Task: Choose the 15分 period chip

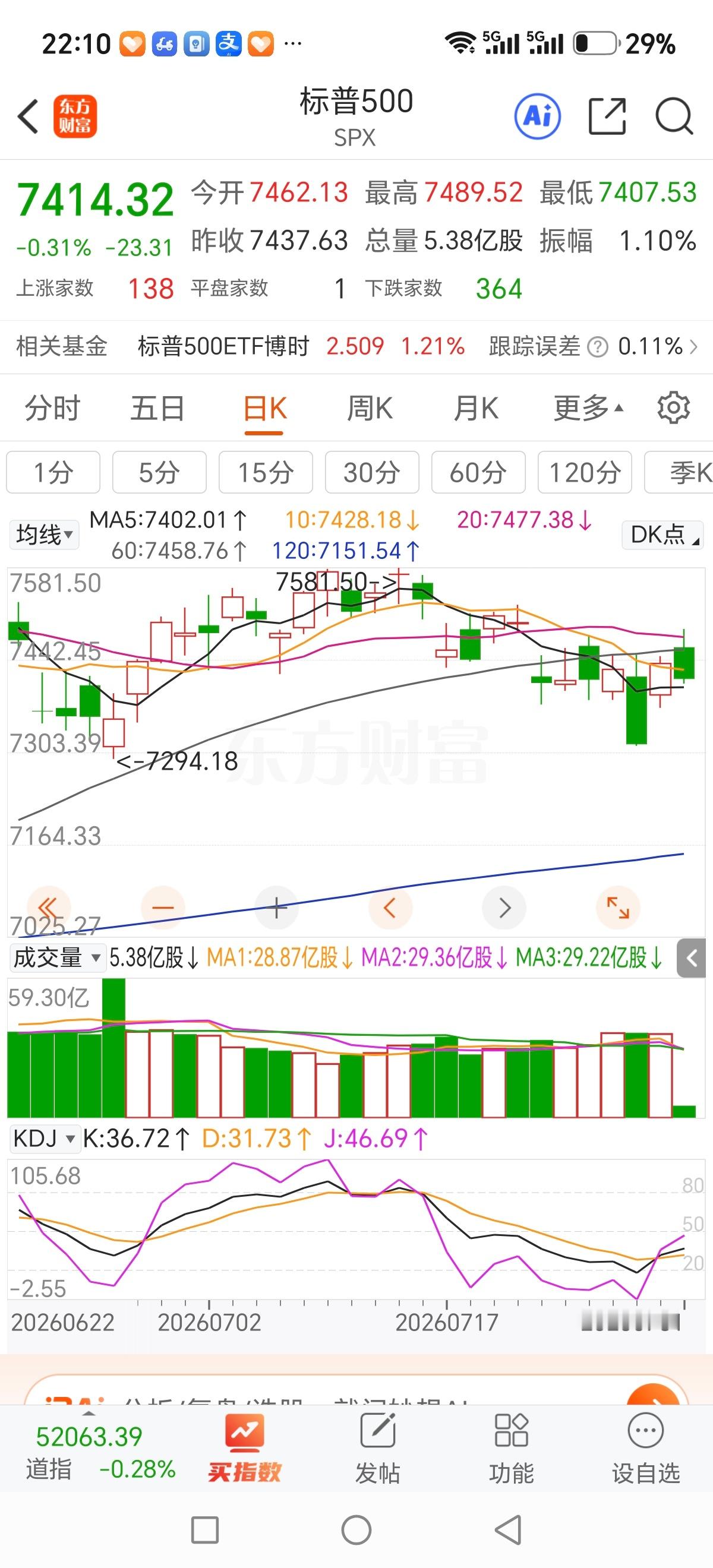Action: click(x=266, y=472)
